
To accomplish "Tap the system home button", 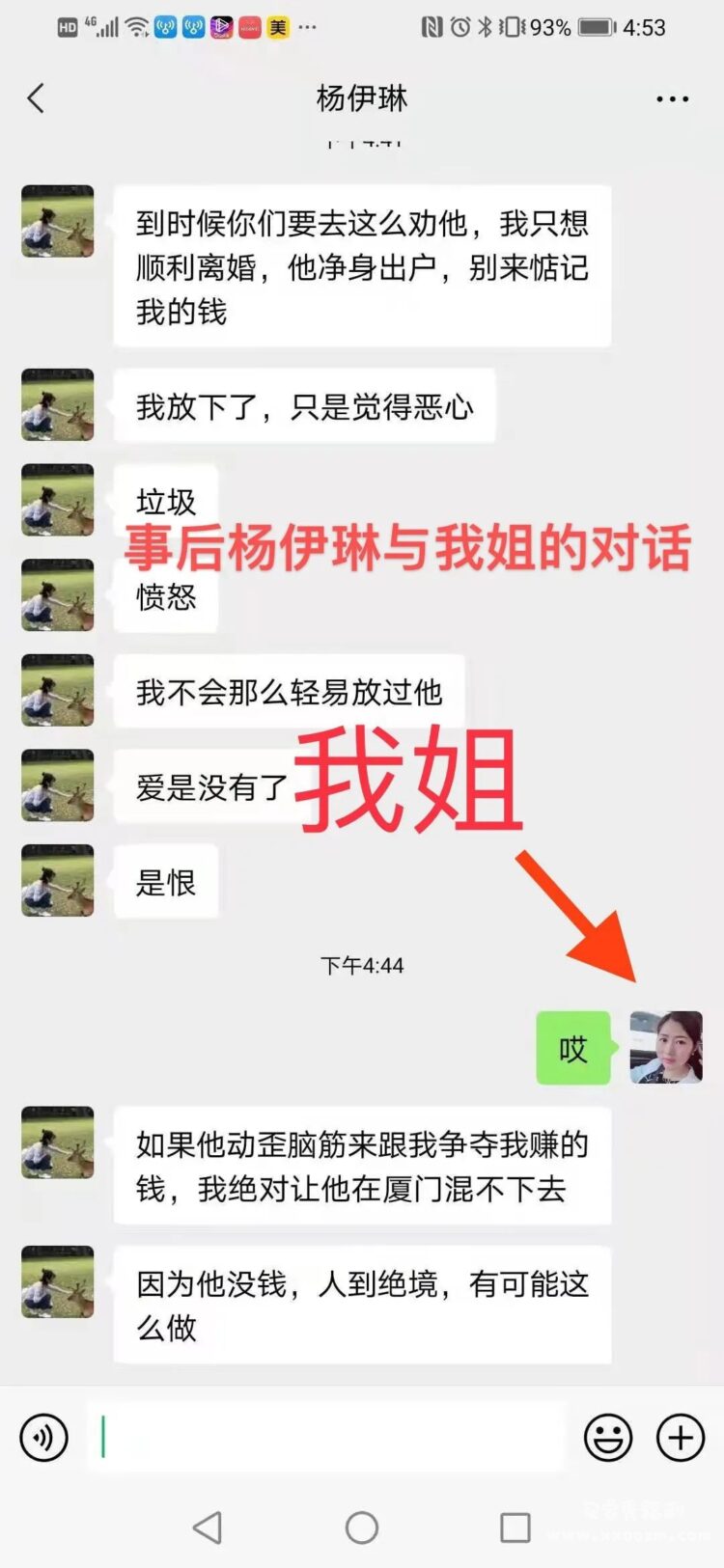I will (362, 1527).
